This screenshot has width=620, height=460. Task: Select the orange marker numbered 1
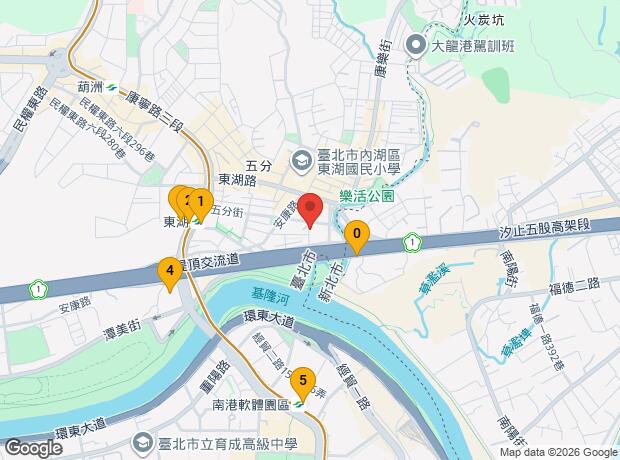201,205
